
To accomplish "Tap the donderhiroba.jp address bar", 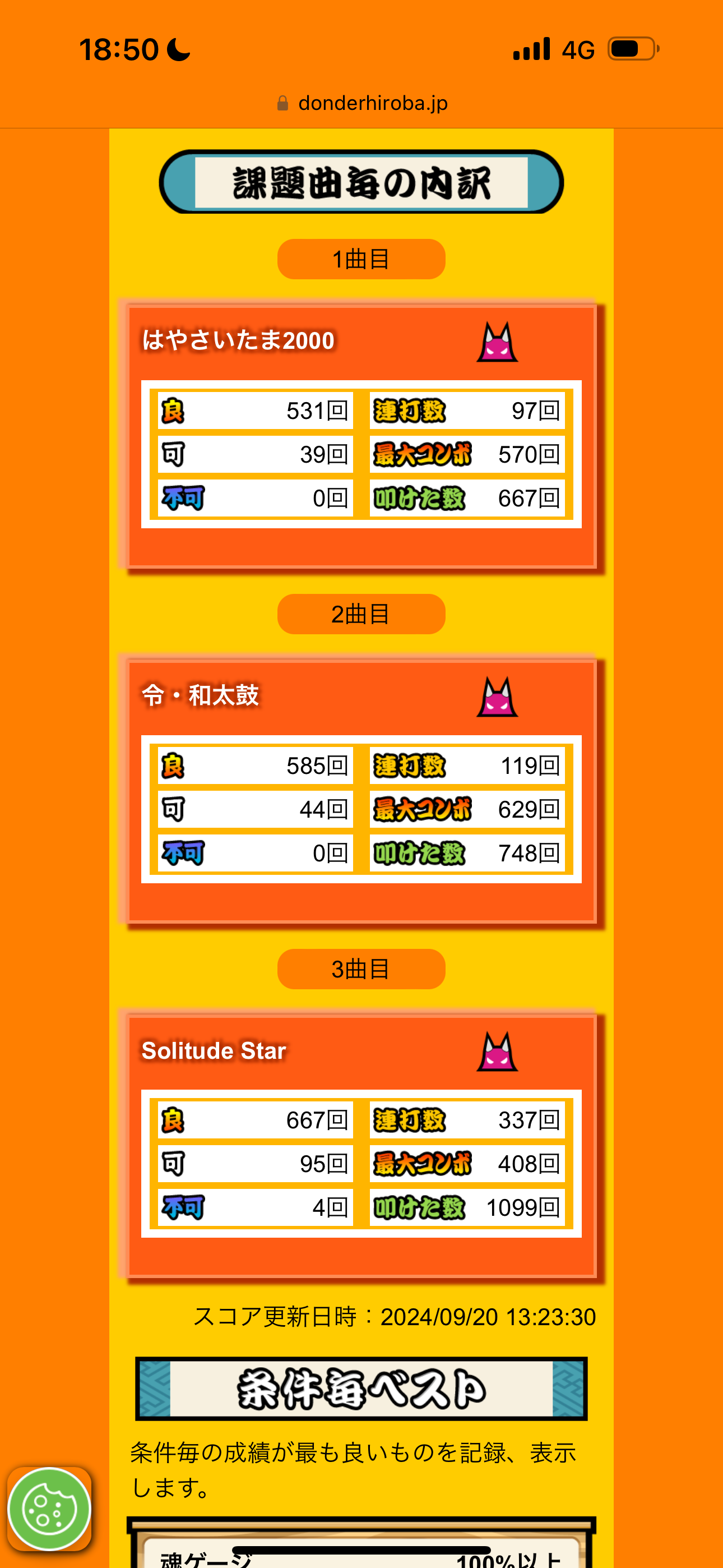I will pos(362,103).
